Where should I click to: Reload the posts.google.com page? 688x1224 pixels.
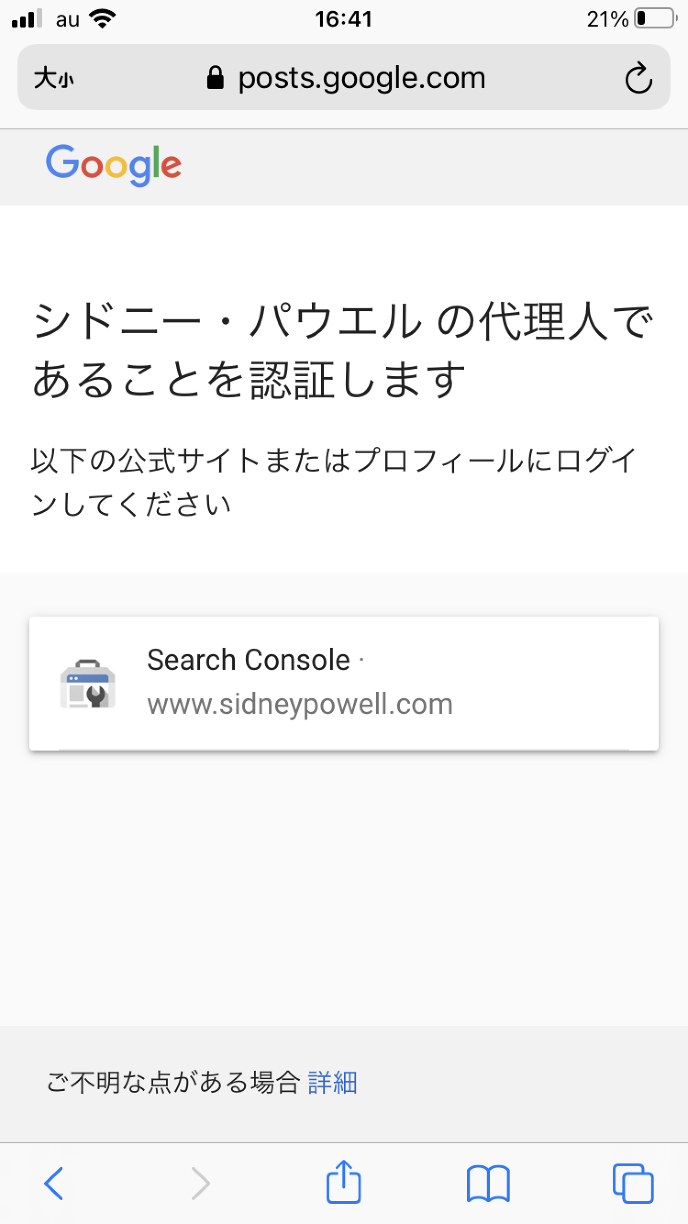point(638,78)
